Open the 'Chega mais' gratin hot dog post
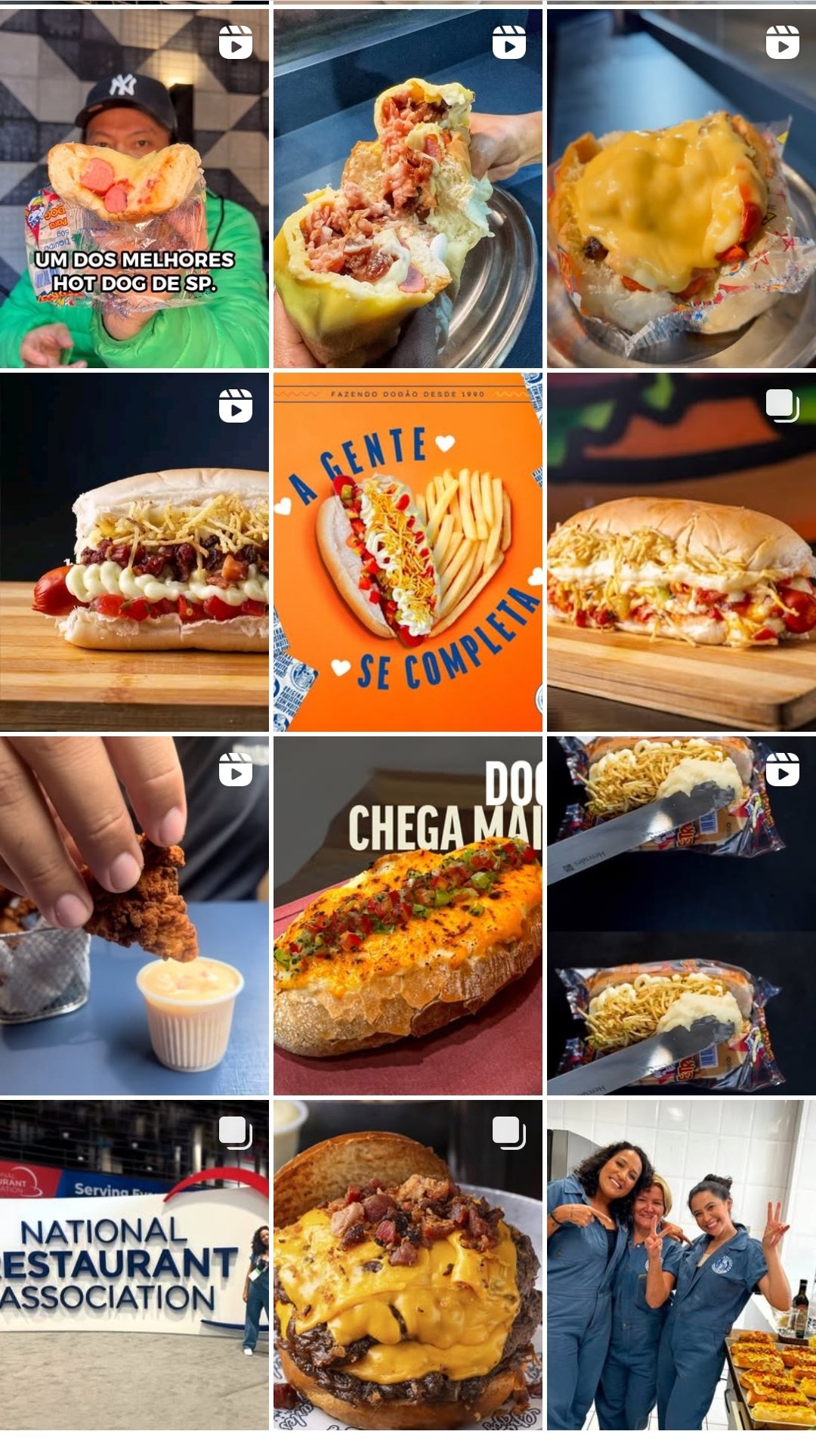The image size is (816, 1456). coord(407,915)
